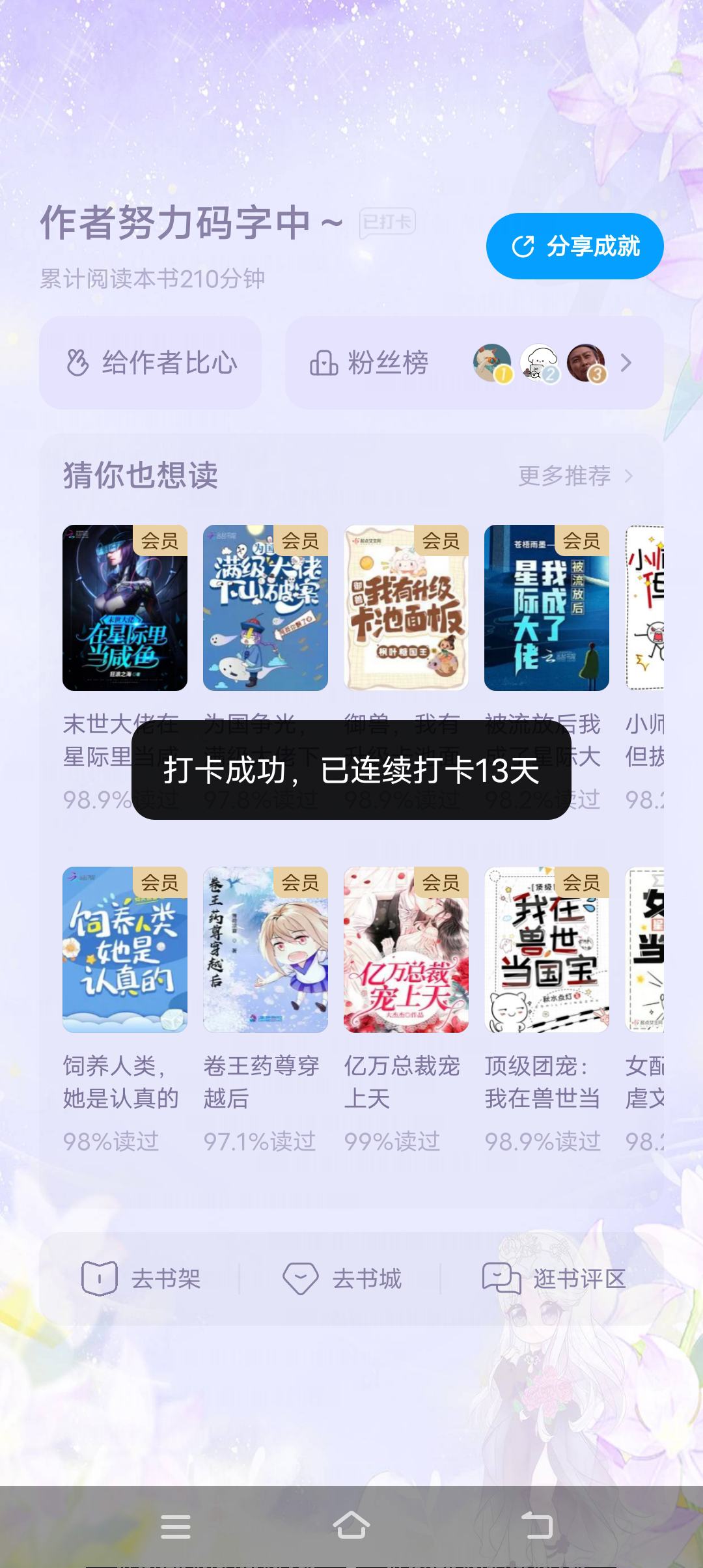703x1568 pixels.
Task: Browse the review section via 逛书评区
Action: point(553,1279)
